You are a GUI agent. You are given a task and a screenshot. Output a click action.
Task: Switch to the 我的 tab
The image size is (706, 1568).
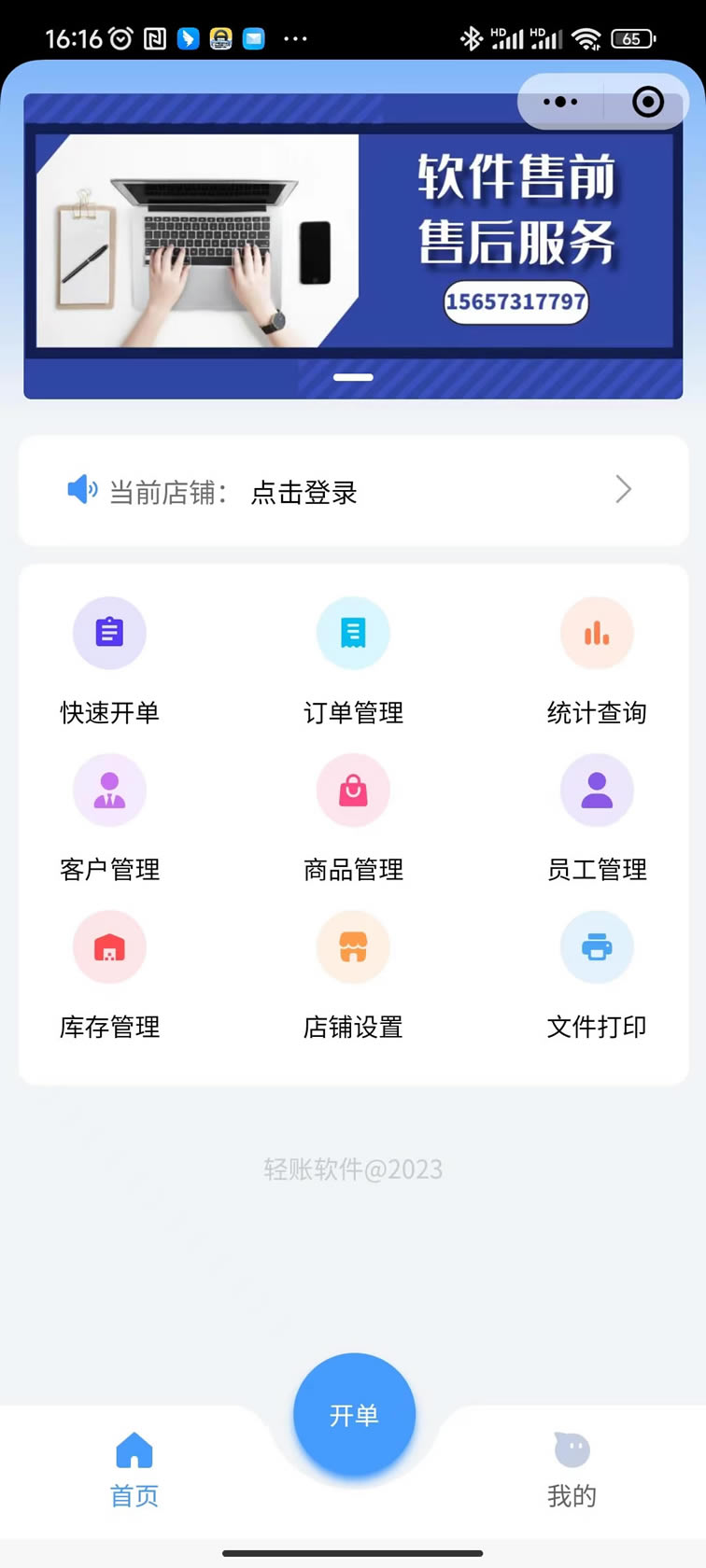(572, 1470)
